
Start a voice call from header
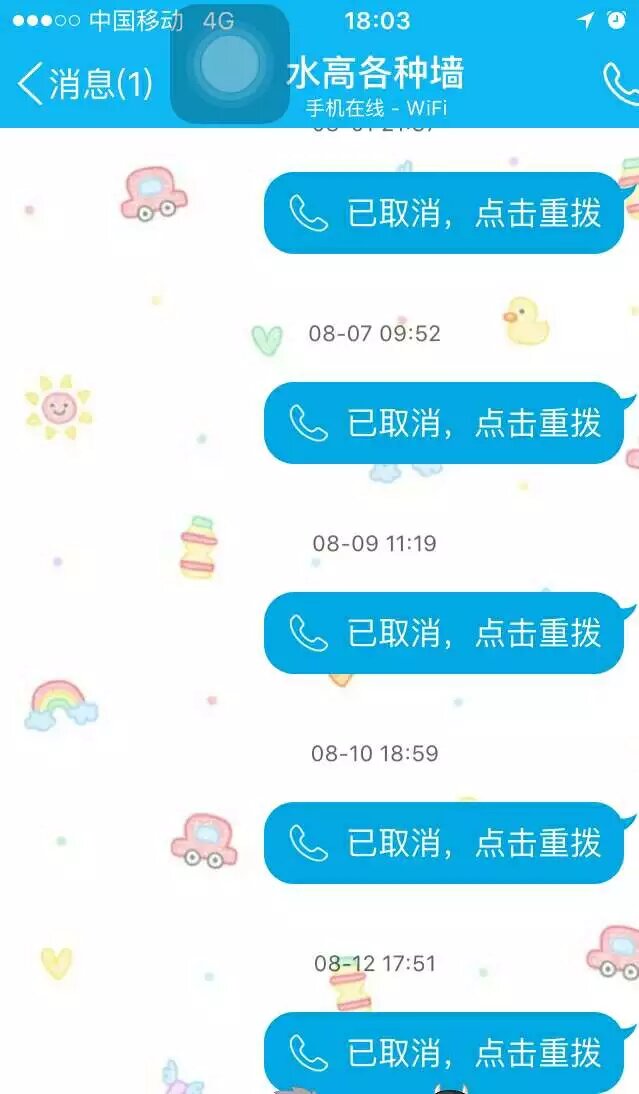point(620,84)
